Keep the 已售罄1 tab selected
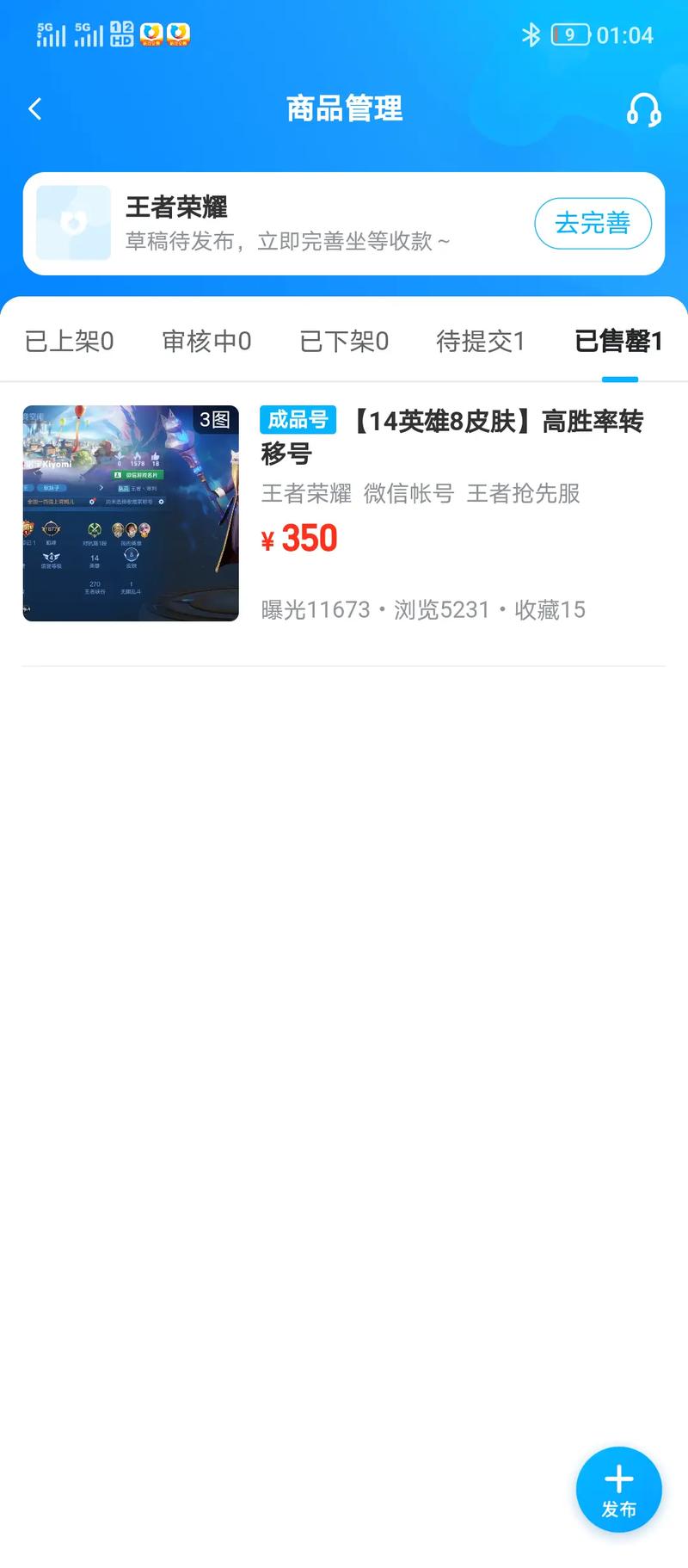This screenshot has height=1568, width=688. coord(617,342)
